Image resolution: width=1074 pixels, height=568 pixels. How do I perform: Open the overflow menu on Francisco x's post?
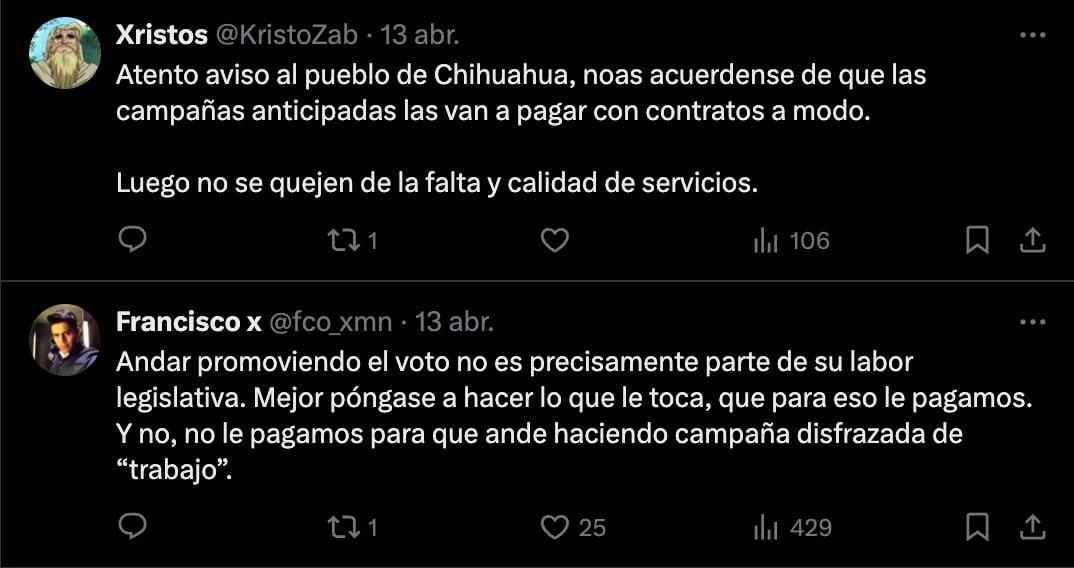[1032, 322]
